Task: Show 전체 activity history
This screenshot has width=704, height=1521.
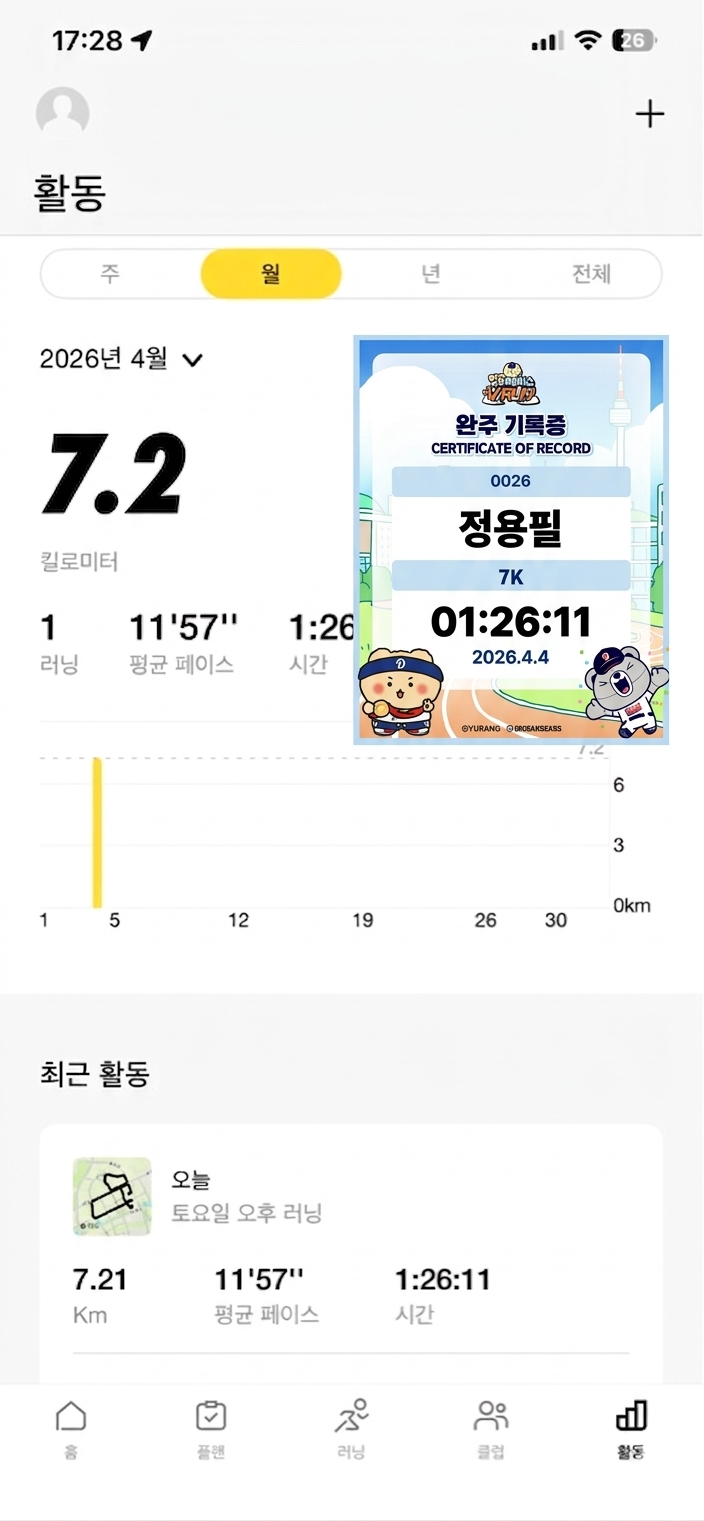Action: tap(591, 274)
